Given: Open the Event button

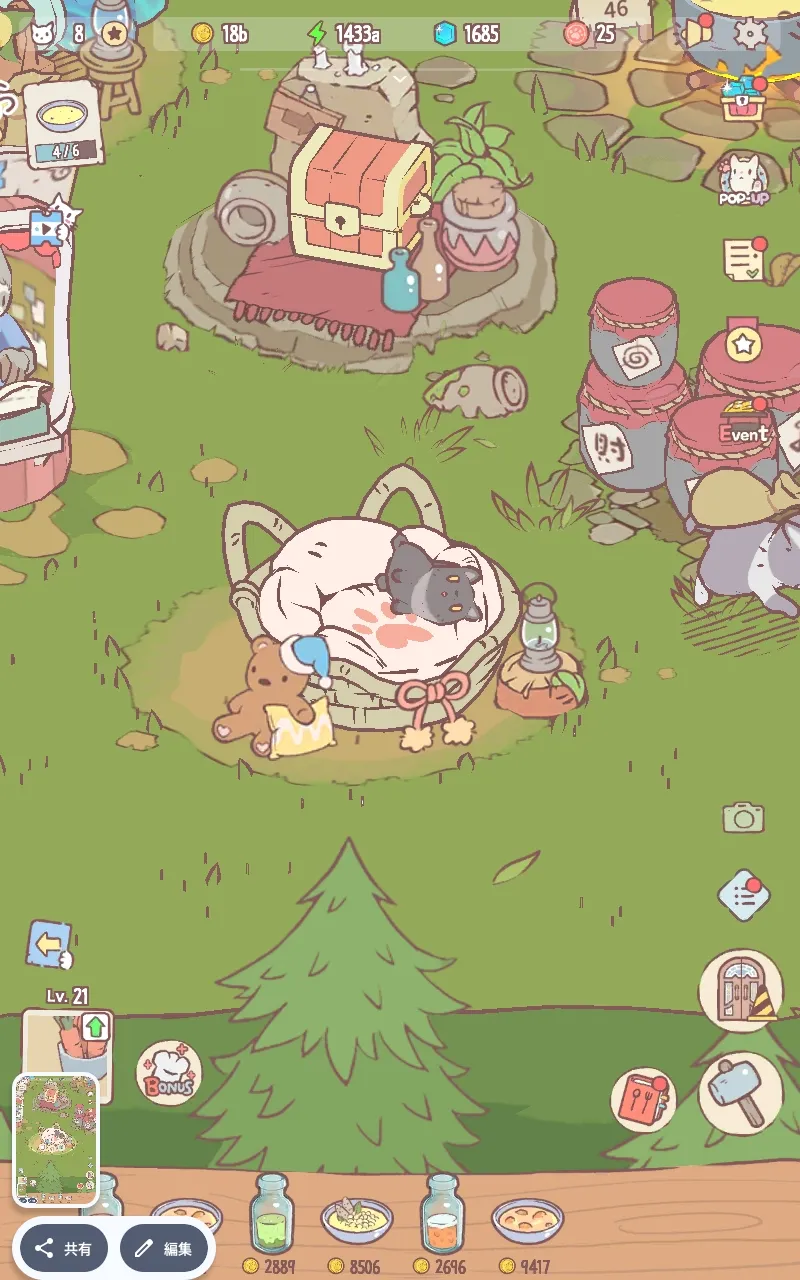Looking at the screenshot, I should [745, 422].
